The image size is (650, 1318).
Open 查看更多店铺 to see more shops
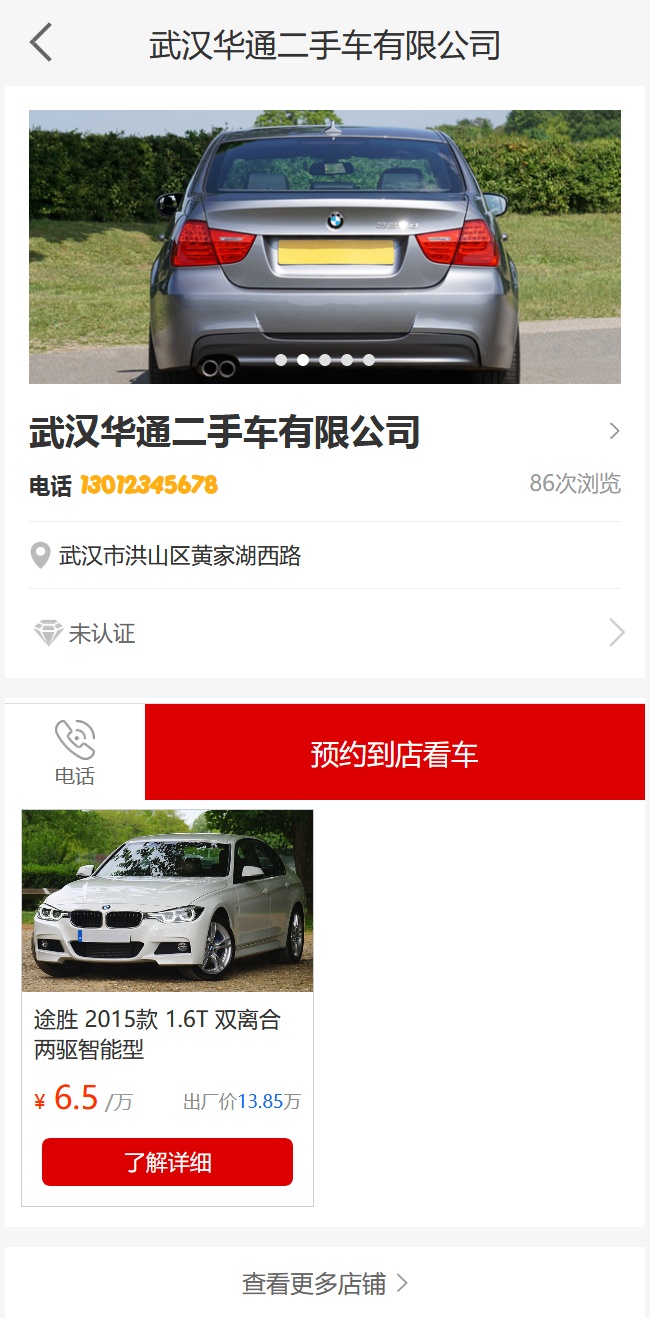(x=324, y=1283)
